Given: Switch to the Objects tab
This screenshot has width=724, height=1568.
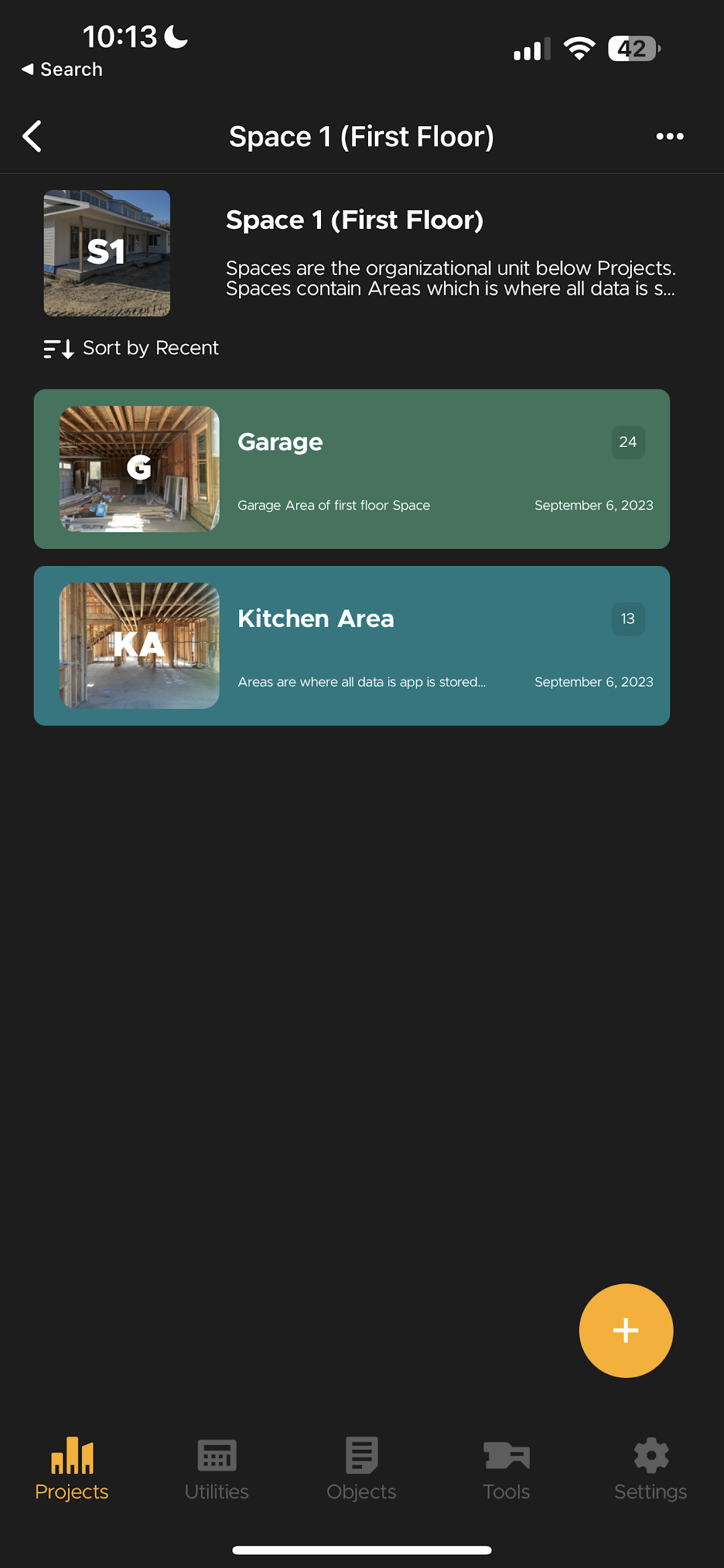Looking at the screenshot, I should point(361,1469).
